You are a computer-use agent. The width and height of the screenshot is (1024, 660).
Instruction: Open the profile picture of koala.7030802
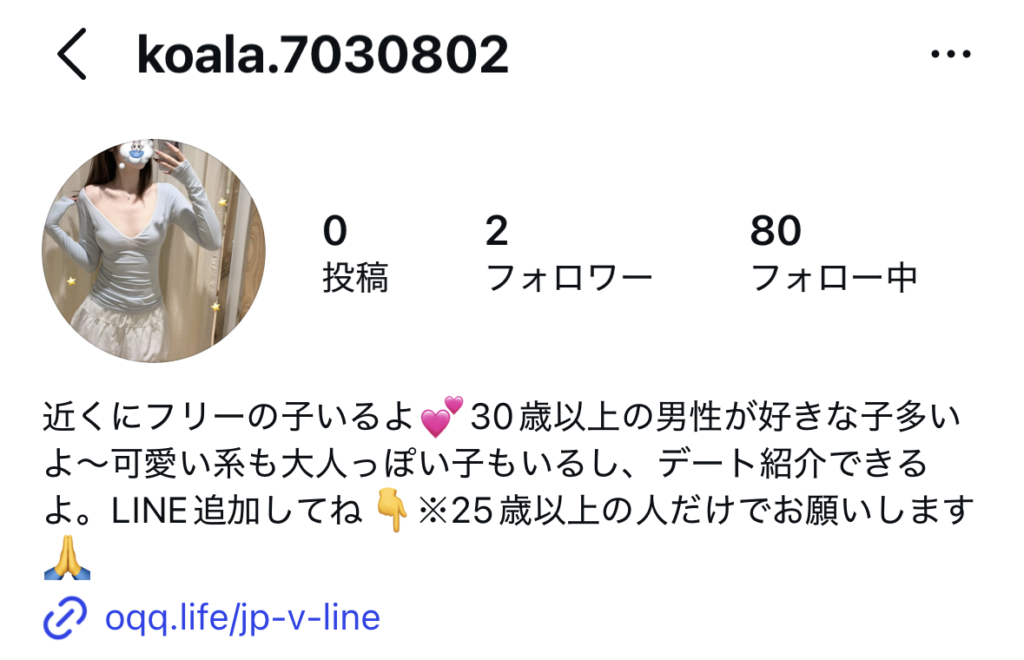(x=153, y=250)
